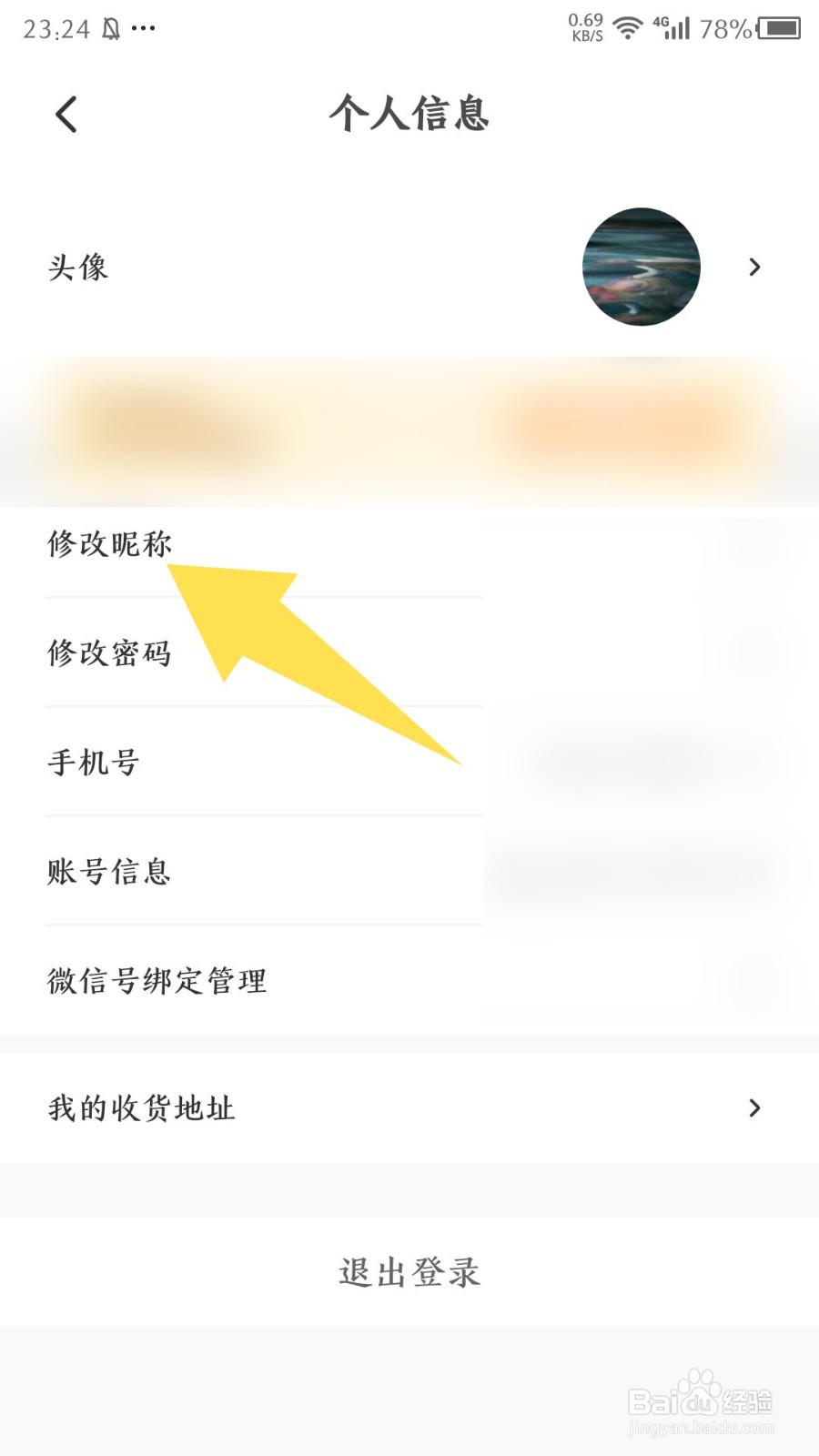Expand the shipping address chevron
819x1456 pixels.
pos(753,1108)
